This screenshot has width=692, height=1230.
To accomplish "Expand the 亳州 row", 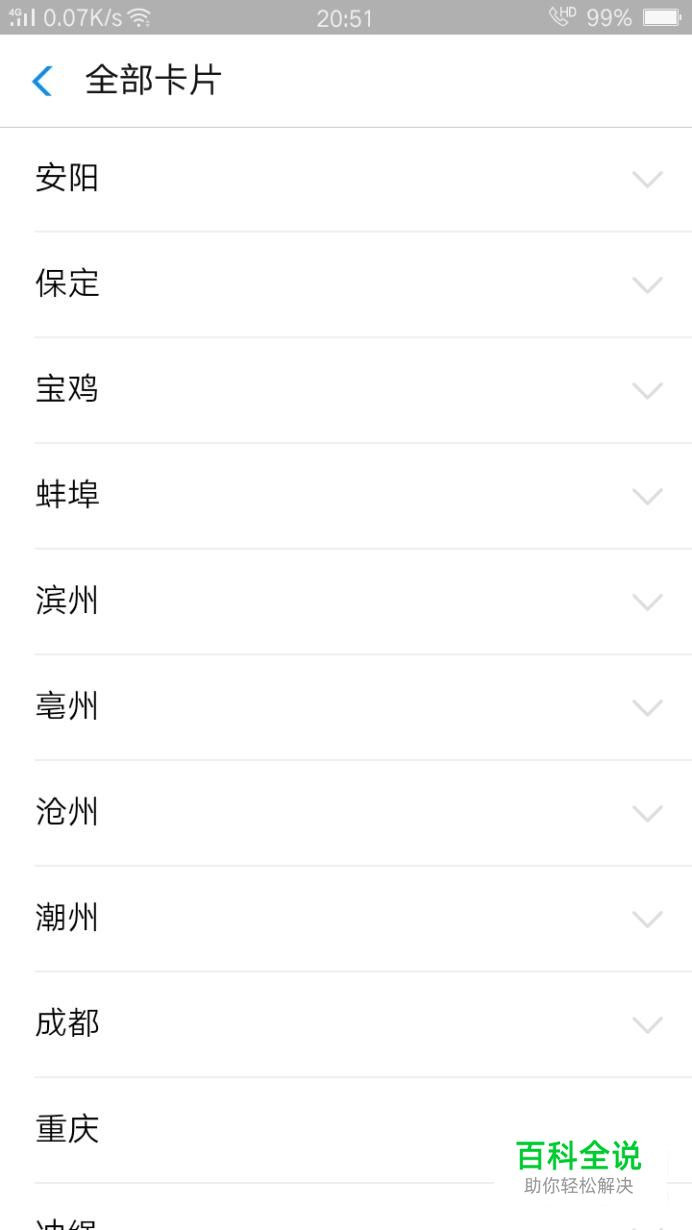I will click(346, 708).
